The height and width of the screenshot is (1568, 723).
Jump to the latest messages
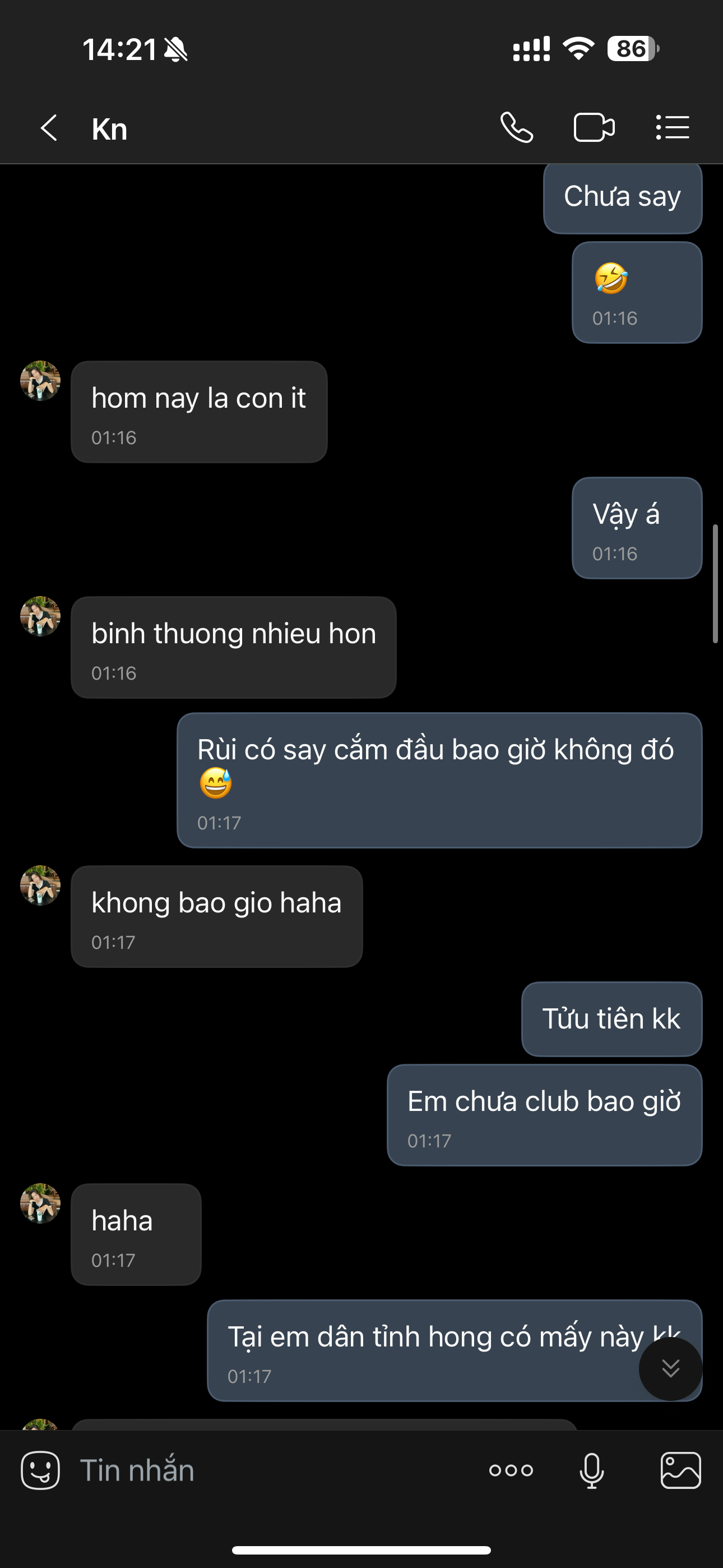[670, 1368]
